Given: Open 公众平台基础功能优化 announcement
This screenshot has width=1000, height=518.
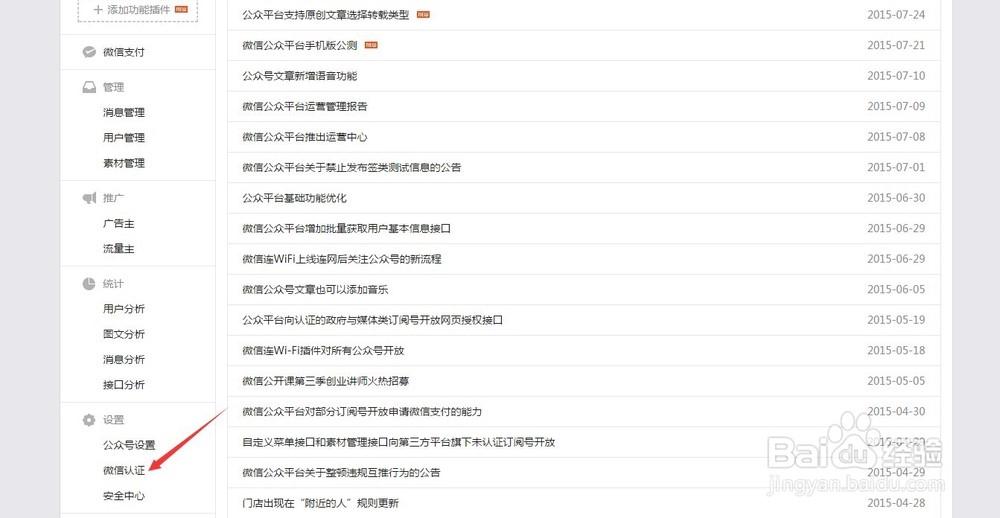Looking at the screenshot, I should tap(294, 198).
